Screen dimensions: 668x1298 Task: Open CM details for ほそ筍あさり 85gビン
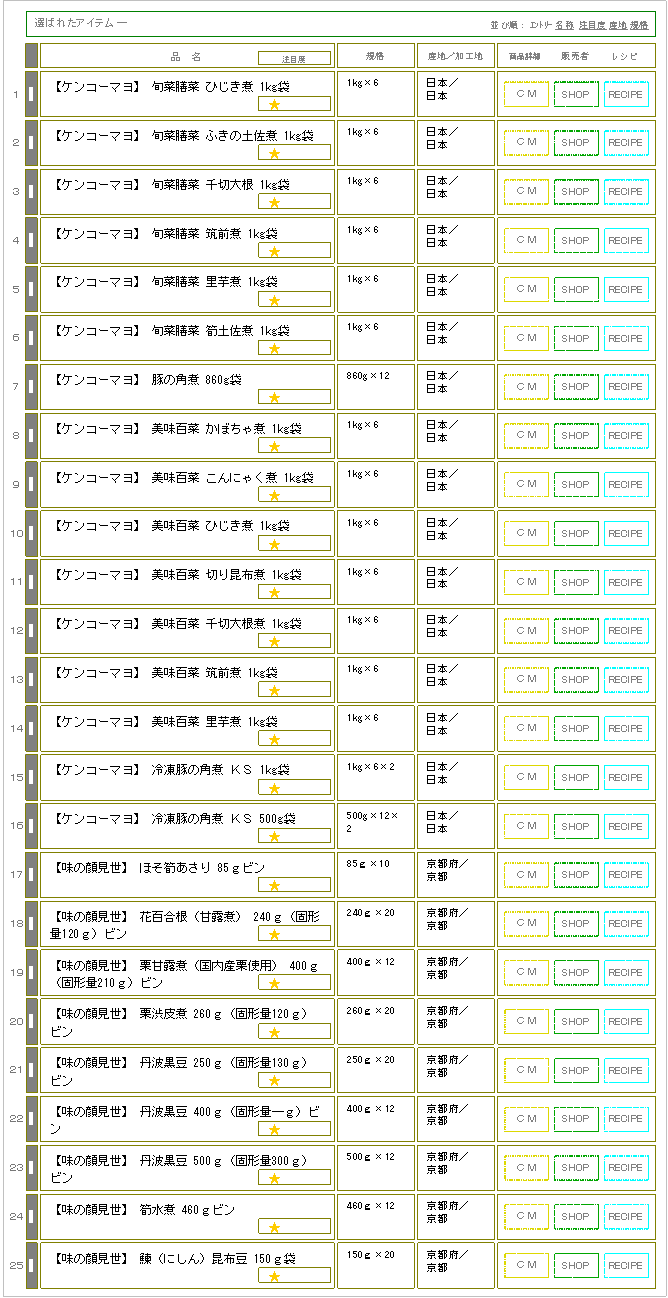tap(526, 875)
